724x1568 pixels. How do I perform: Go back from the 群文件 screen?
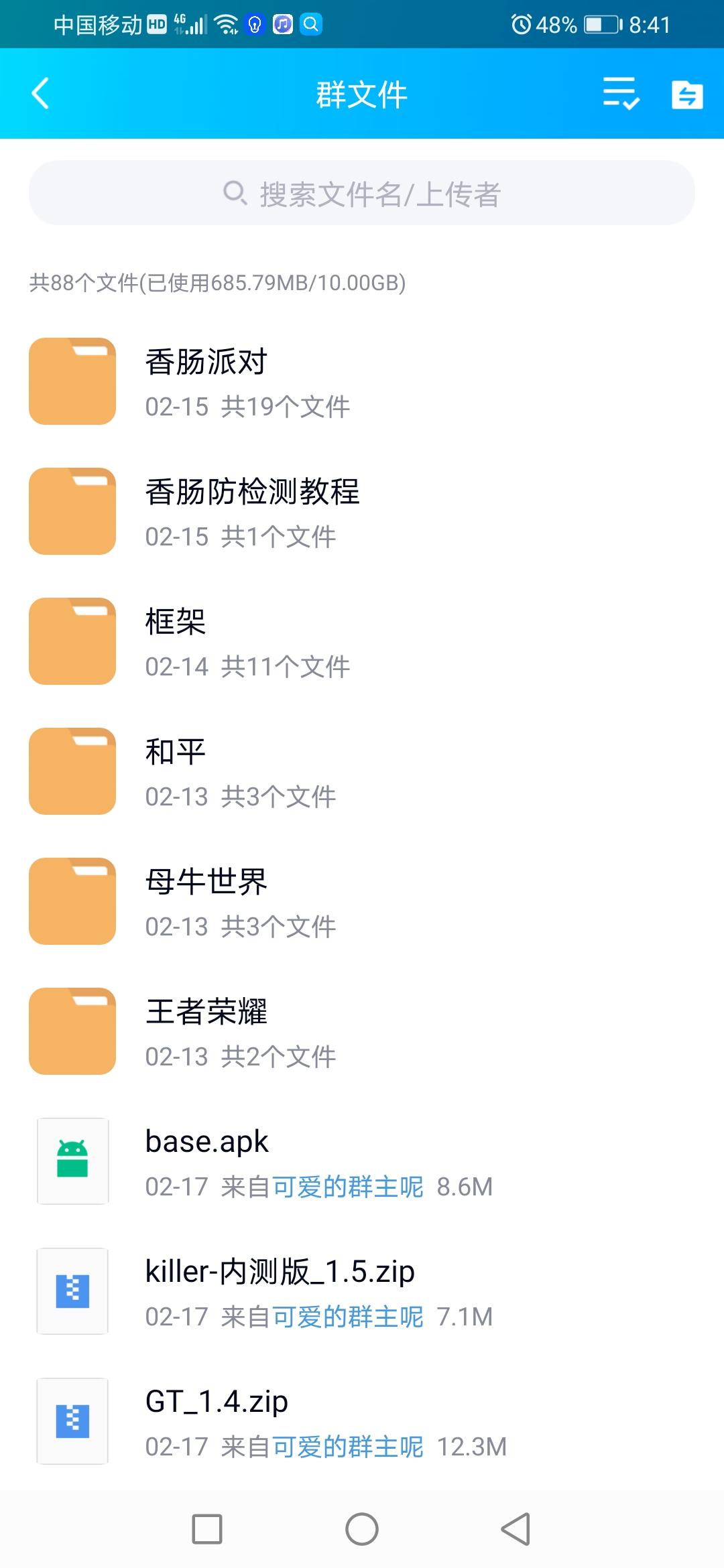coord(40,93)
